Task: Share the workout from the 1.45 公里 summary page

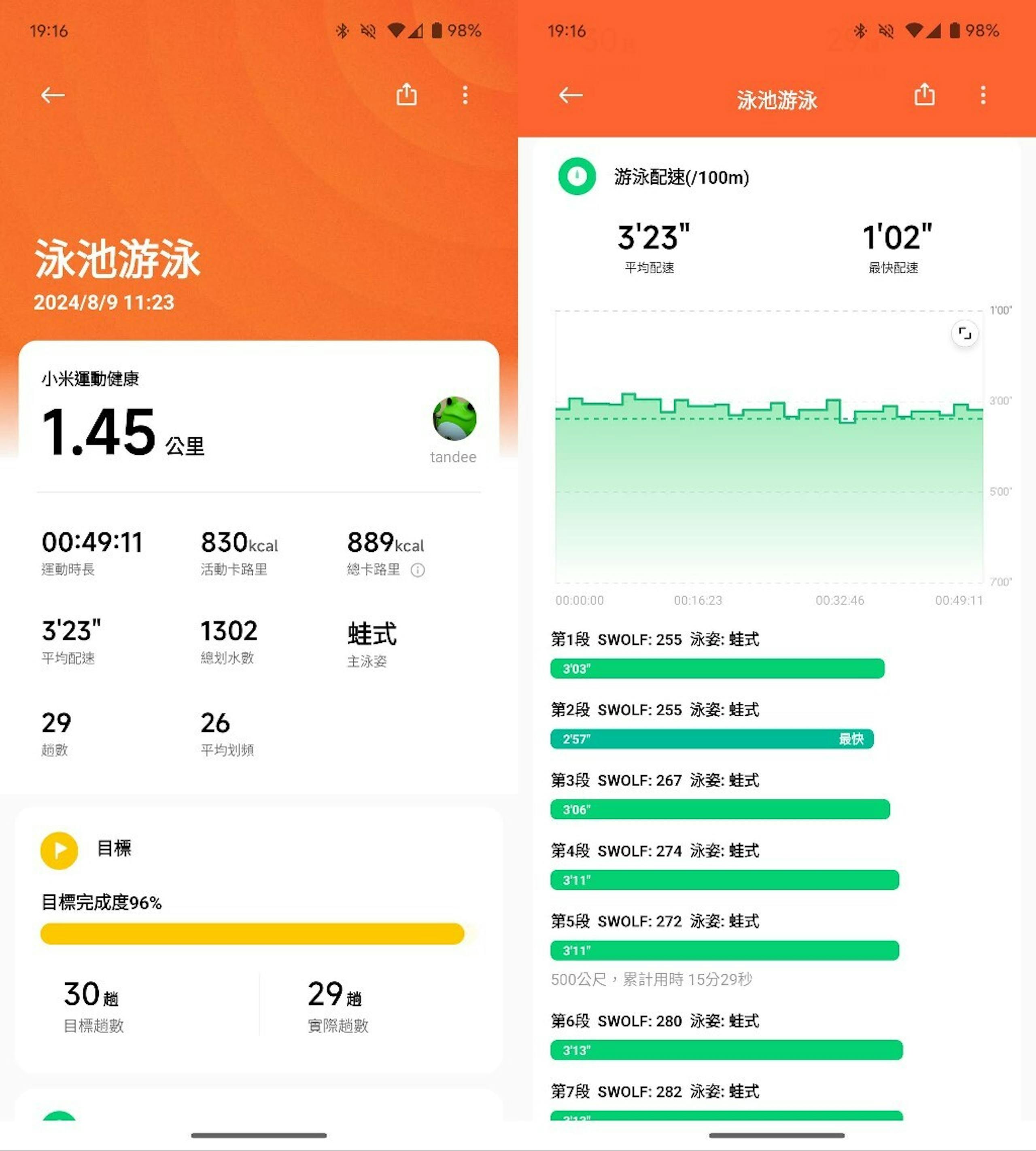Action: (x=406, y=94)
